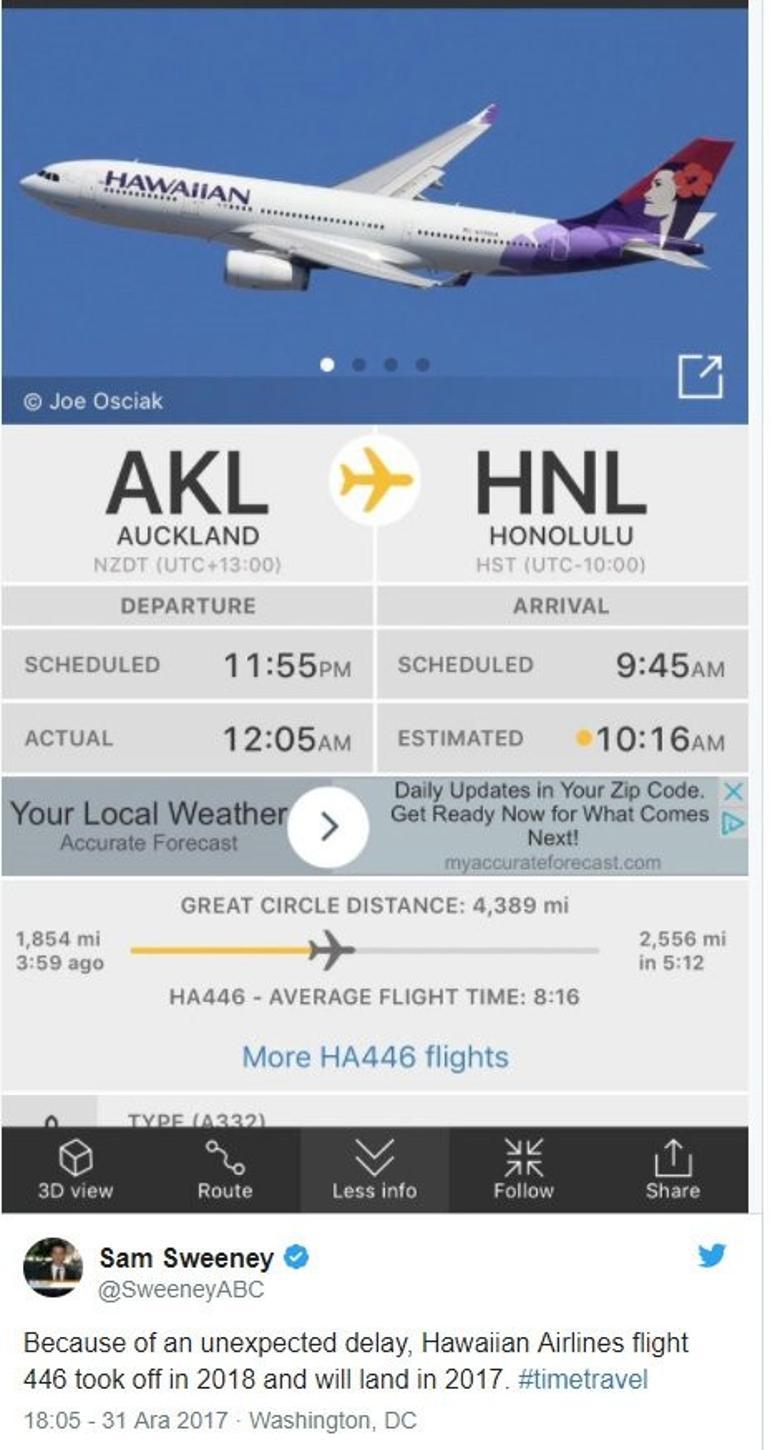Image resolution: width=770 pixels, height=1450 pixels.
Task: Open the #timetravel hashtag
Action: pos(583,1380)
